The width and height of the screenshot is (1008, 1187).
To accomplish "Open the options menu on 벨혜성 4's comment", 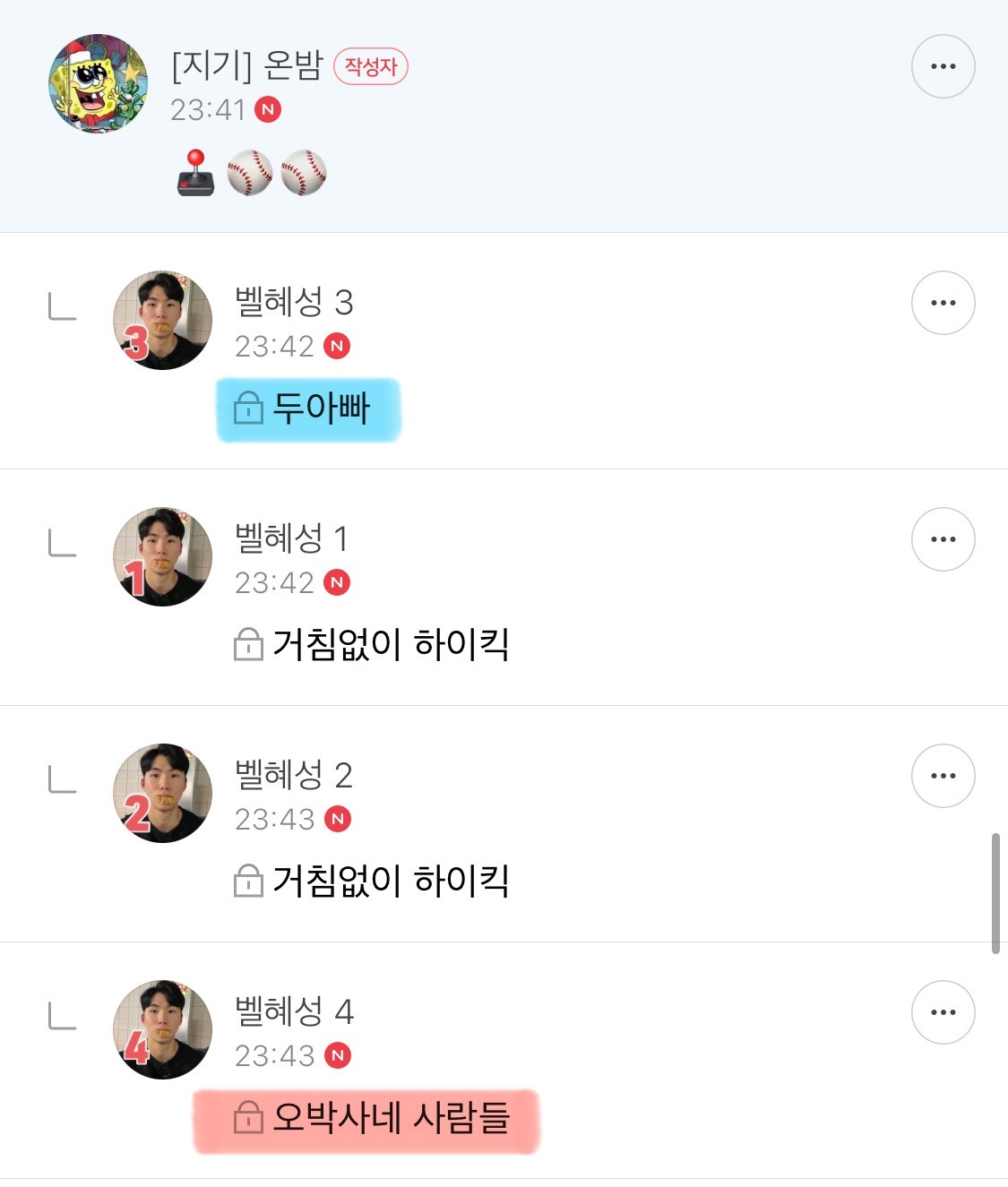I will pos(943,1012).
